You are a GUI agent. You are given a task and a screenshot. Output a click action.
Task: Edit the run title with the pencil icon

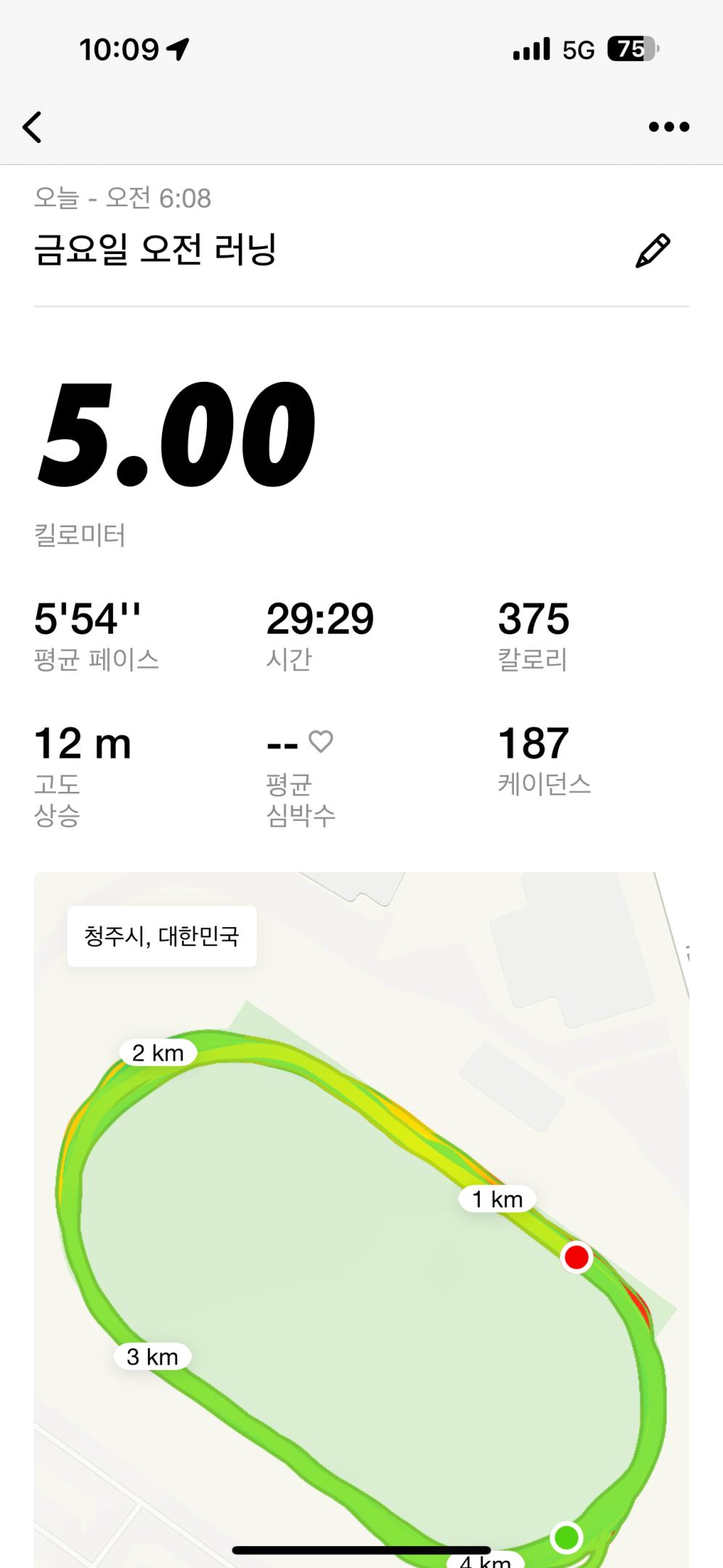point(653,251)
